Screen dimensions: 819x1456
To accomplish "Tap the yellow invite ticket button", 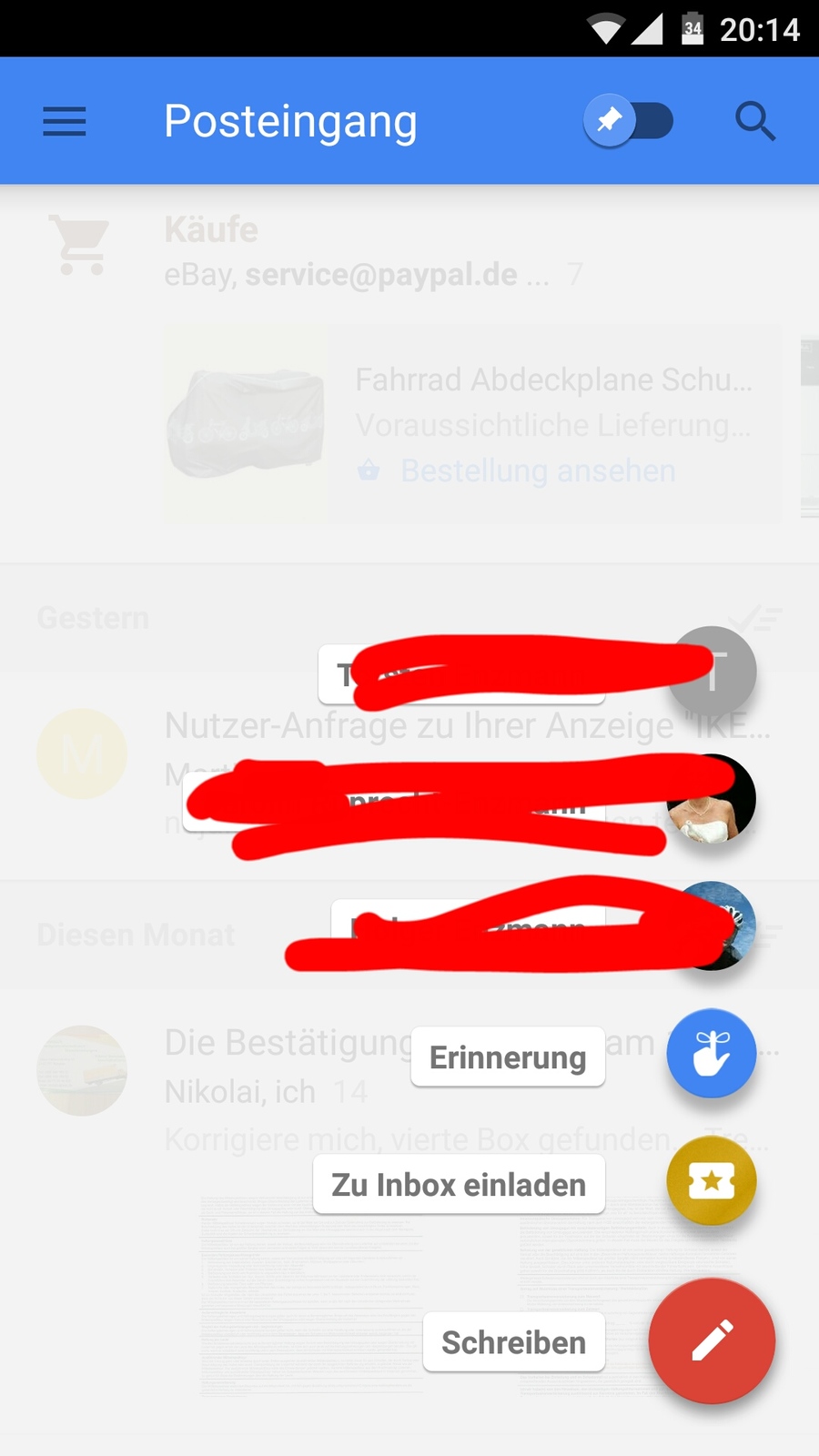I will [x=712, y=1181].
